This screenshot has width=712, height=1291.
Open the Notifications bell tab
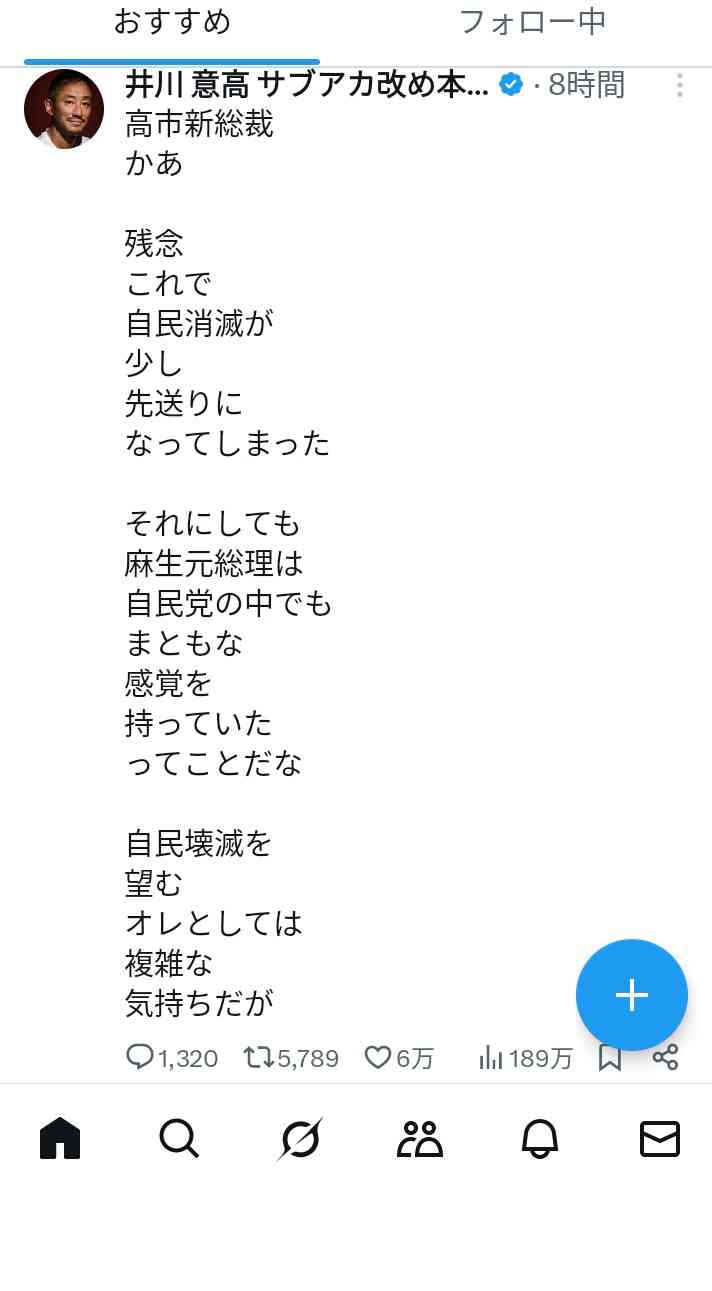(x=540, y=1138)
